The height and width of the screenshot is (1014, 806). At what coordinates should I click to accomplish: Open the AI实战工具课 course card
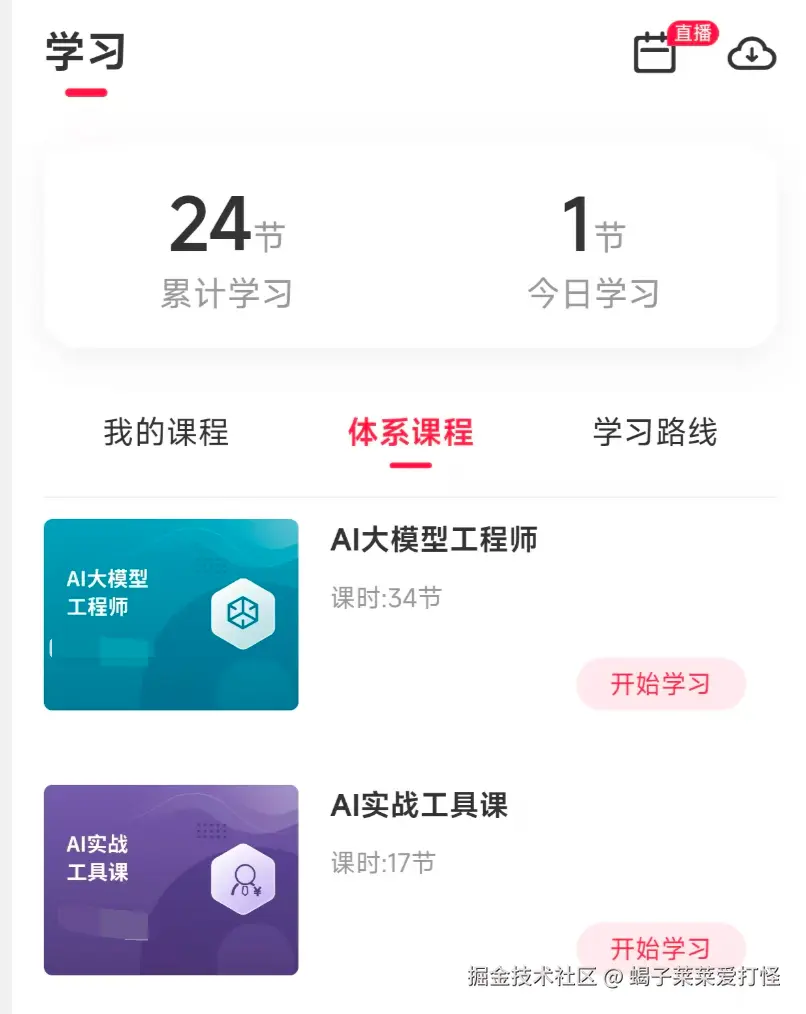click(171, 879)
